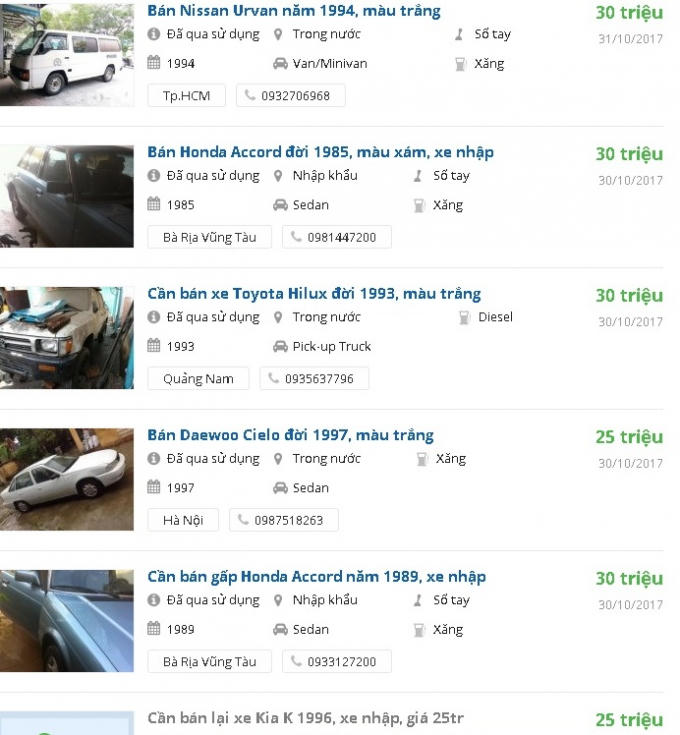
Task: Call seller number 0935637796
Action: pos(314,379)
